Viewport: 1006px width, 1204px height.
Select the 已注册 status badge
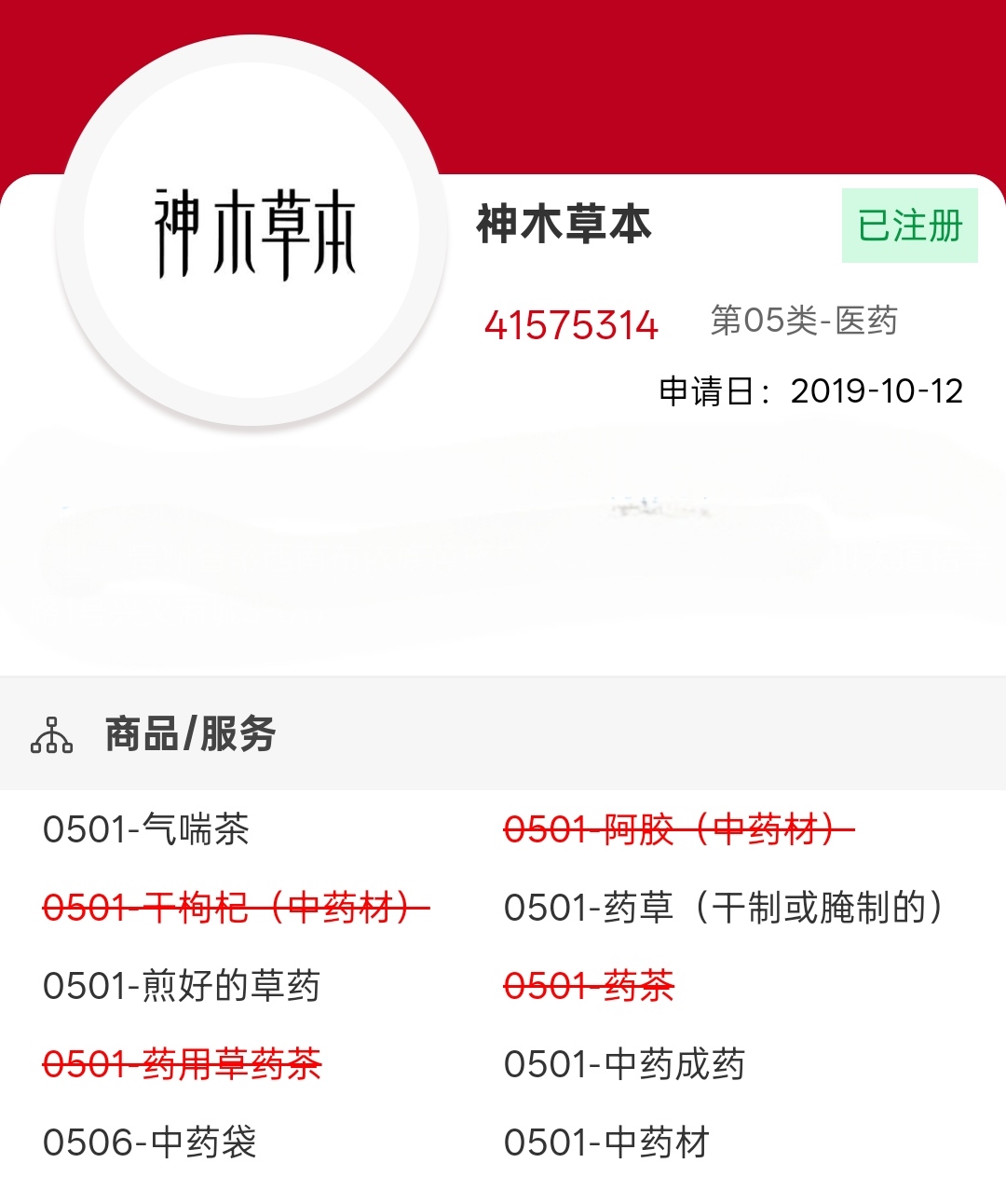(x=913, y=226)
